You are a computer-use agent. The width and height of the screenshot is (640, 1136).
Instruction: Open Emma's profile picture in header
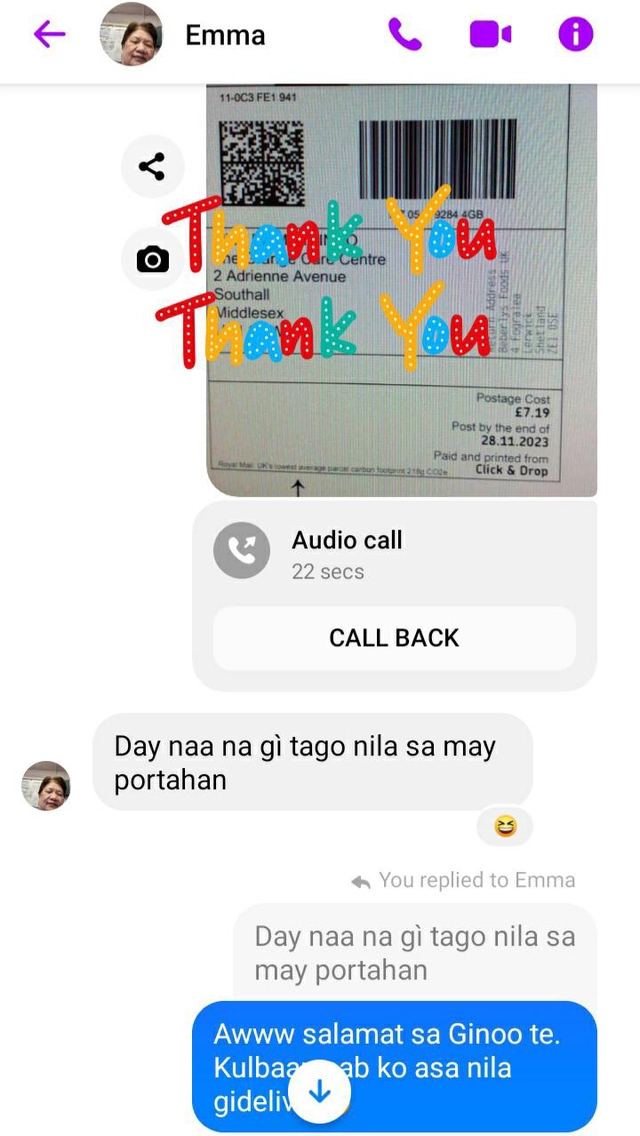pos(131,35)
